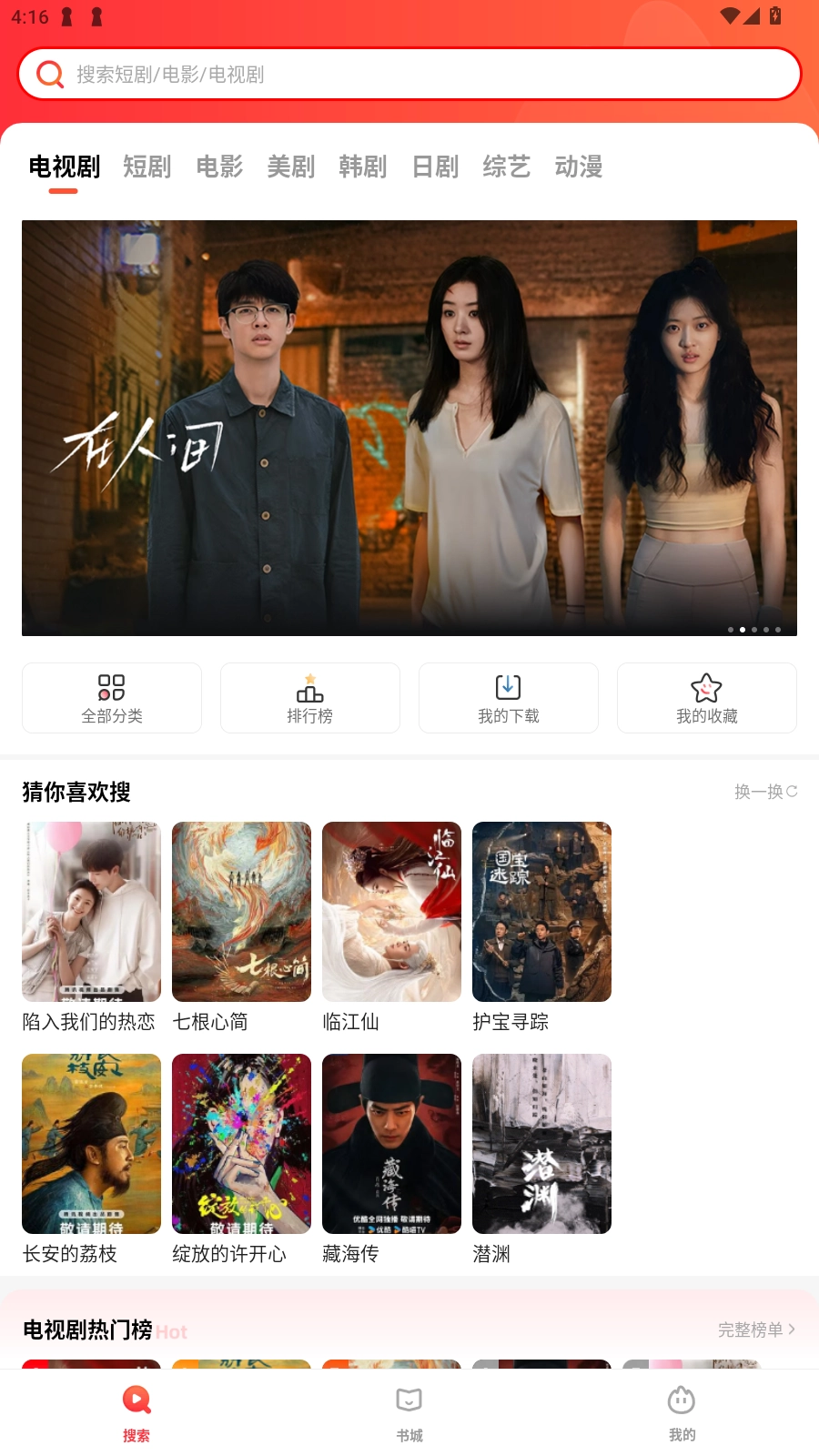
Task: View the 排行榜 rankings
Action: coord(310,698)
